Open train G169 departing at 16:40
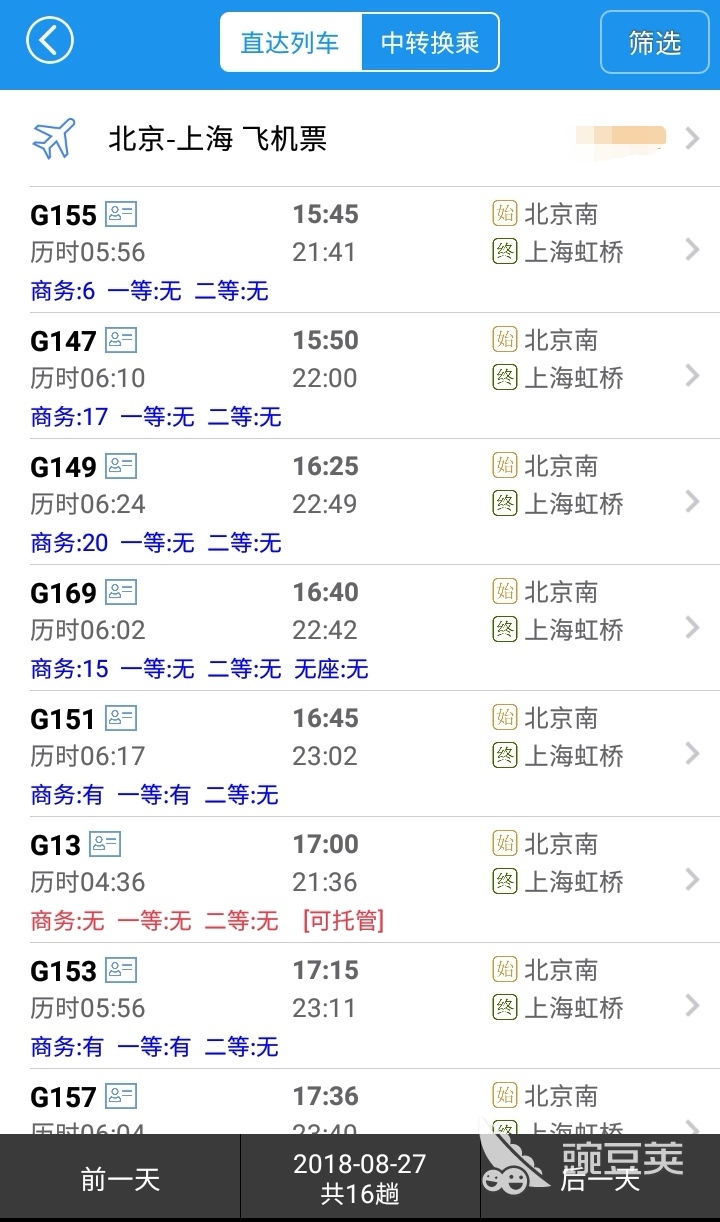Image resolution: width=720 pixels, height=1222 pixels. coord(360,628)
